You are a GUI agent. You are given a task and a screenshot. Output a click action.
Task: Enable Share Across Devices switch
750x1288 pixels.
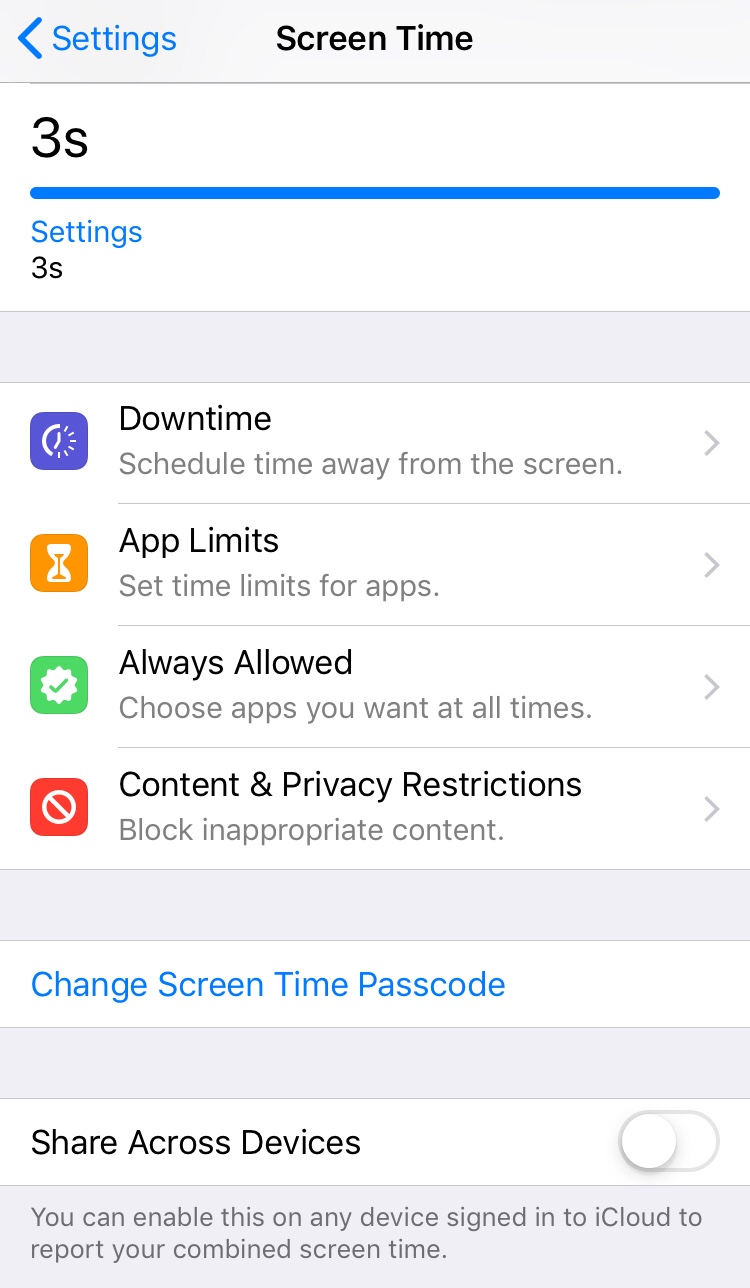point(669,1141)
